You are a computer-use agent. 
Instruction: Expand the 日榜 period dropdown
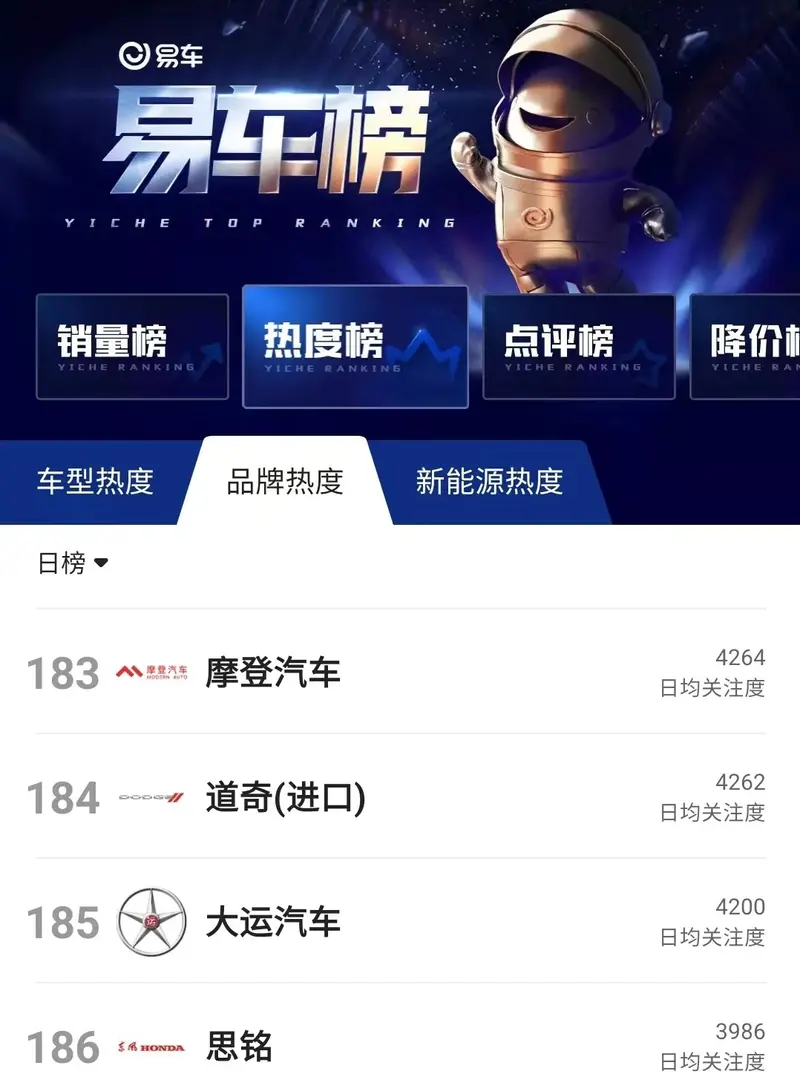pos(73,564)
